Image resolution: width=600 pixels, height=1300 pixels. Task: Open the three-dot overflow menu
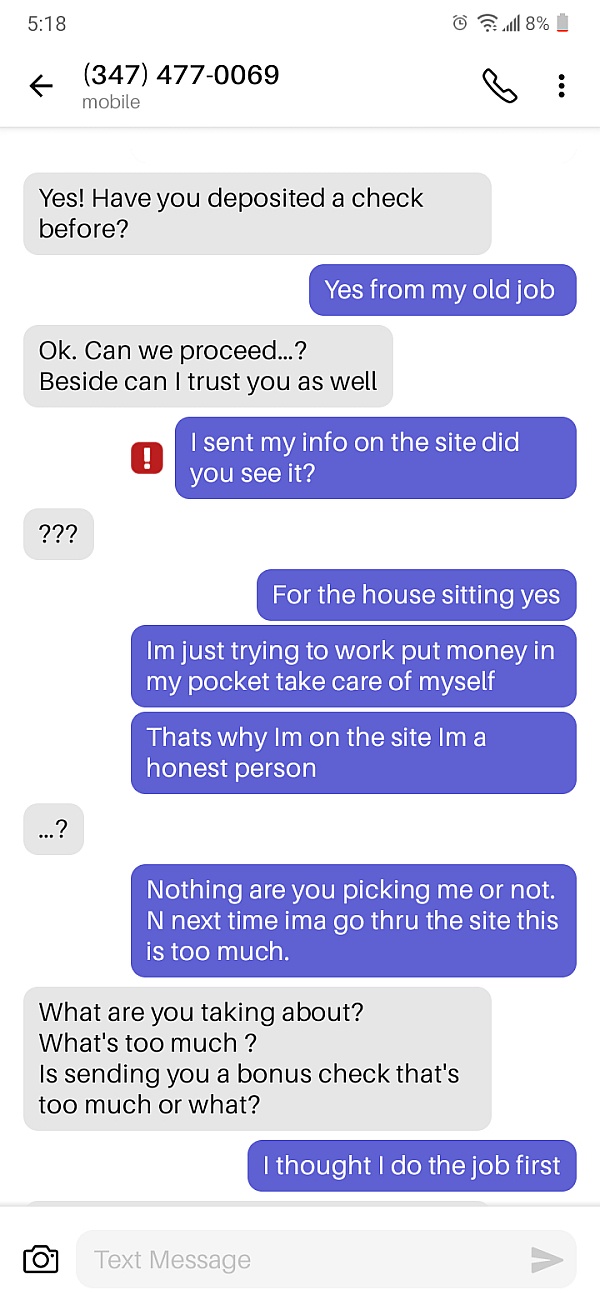(562, 86)
